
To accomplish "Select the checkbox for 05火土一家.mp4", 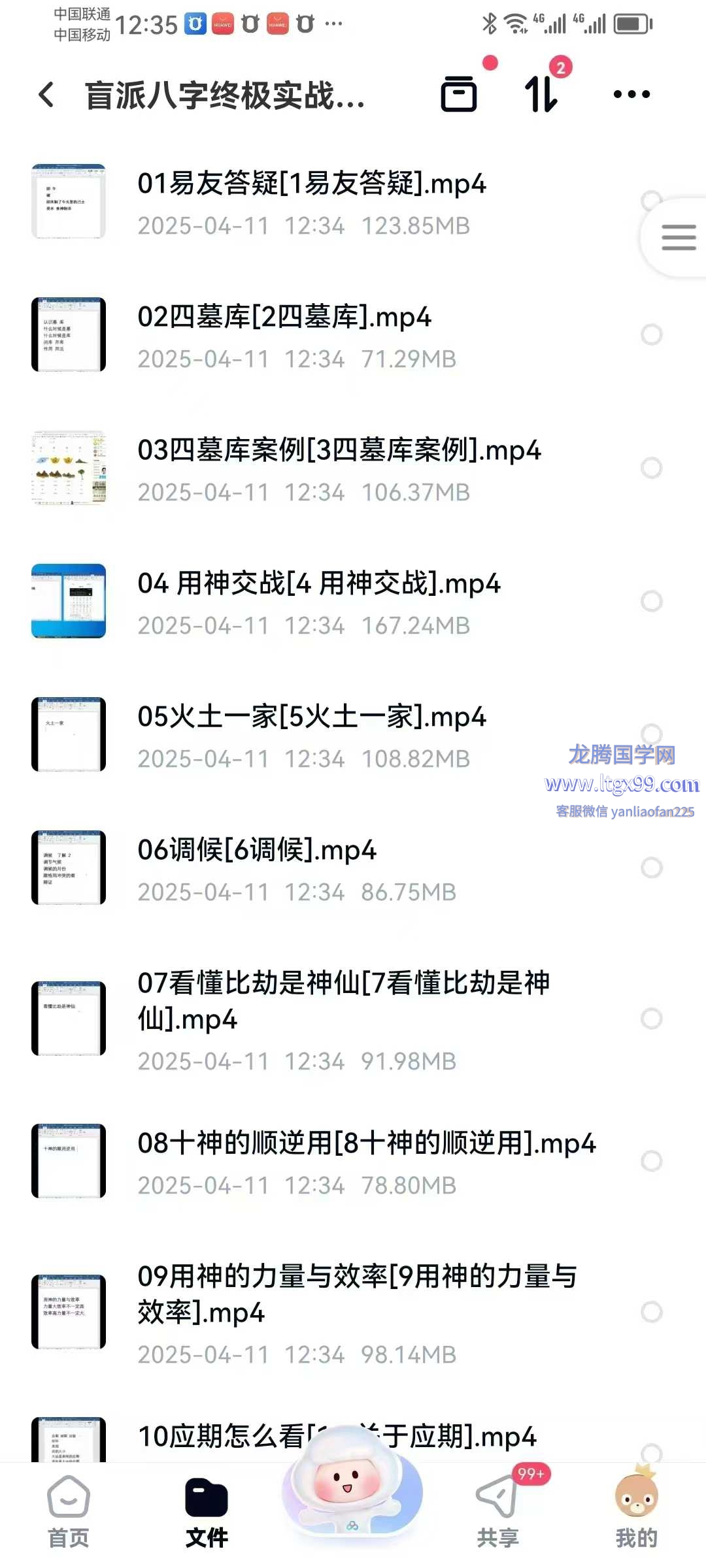I will [651, 733].
